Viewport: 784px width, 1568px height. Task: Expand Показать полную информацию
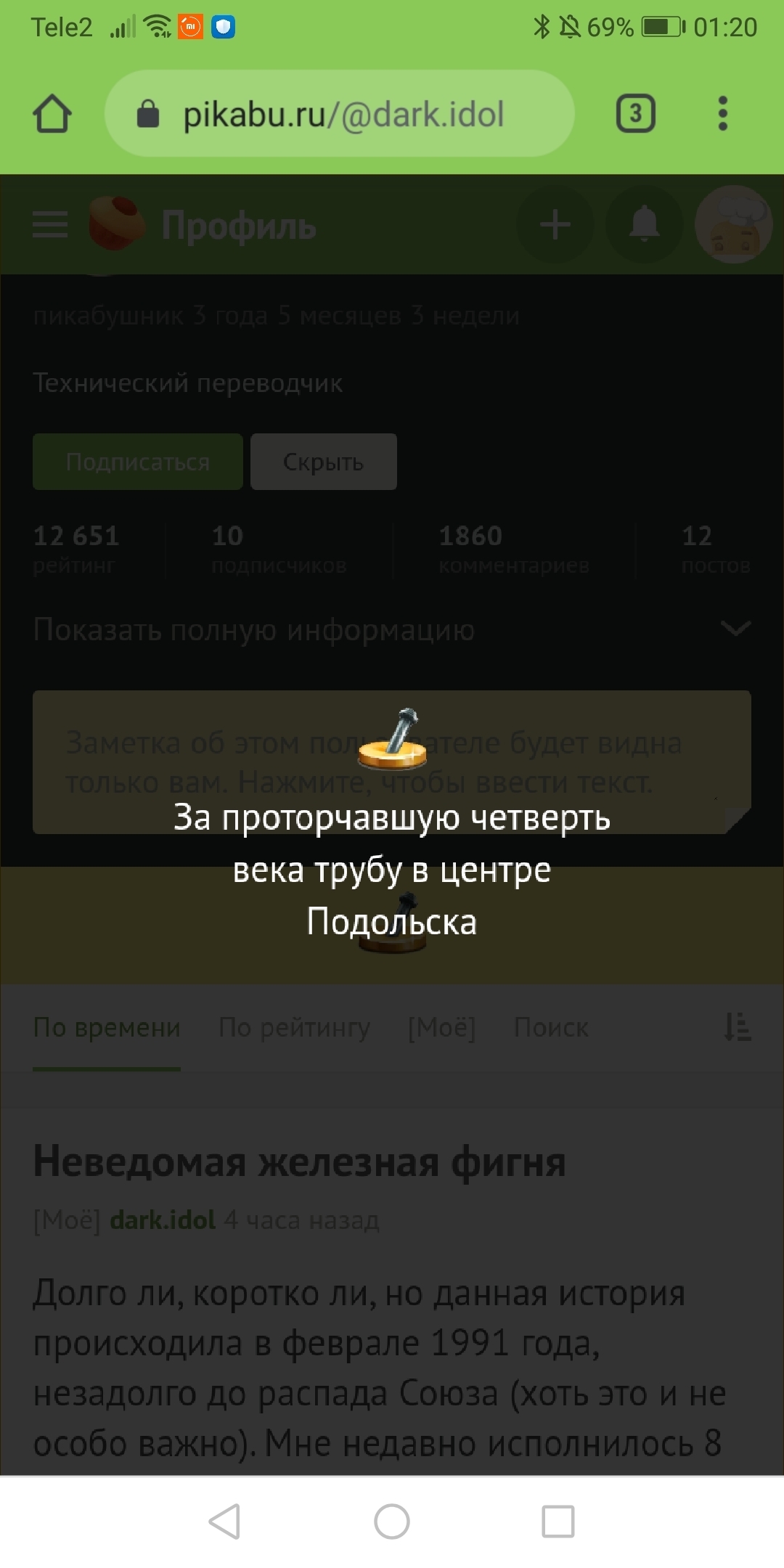[x=392, y=629]
